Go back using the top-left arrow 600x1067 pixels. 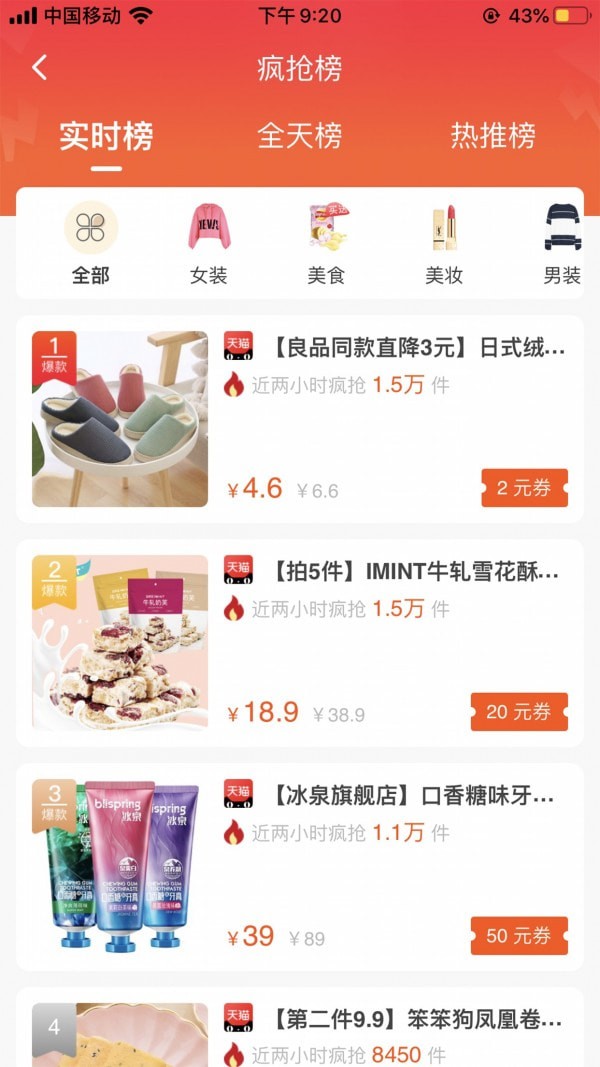point(40,68)
